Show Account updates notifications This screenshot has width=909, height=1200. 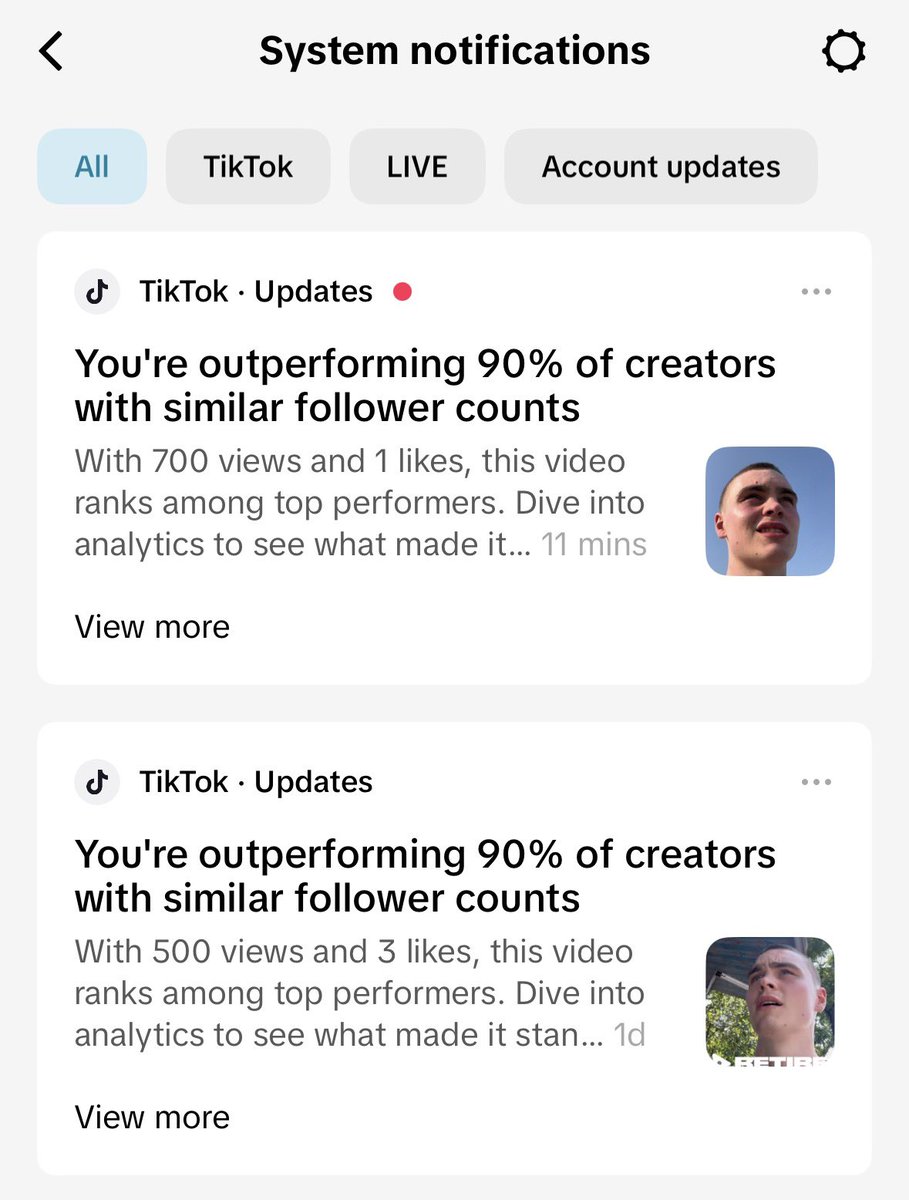(x=661, y=166)
